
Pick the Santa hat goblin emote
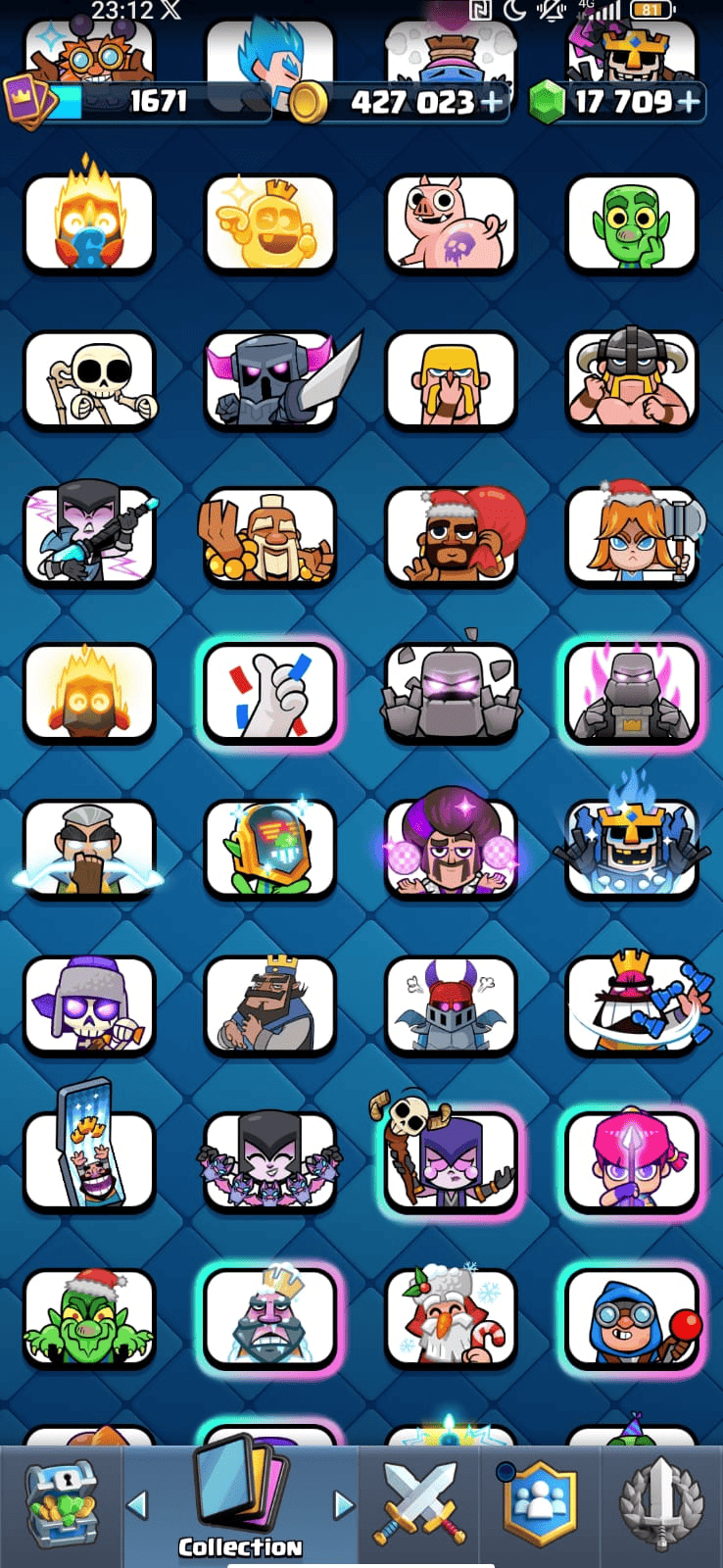click(x=90, y=1318)
